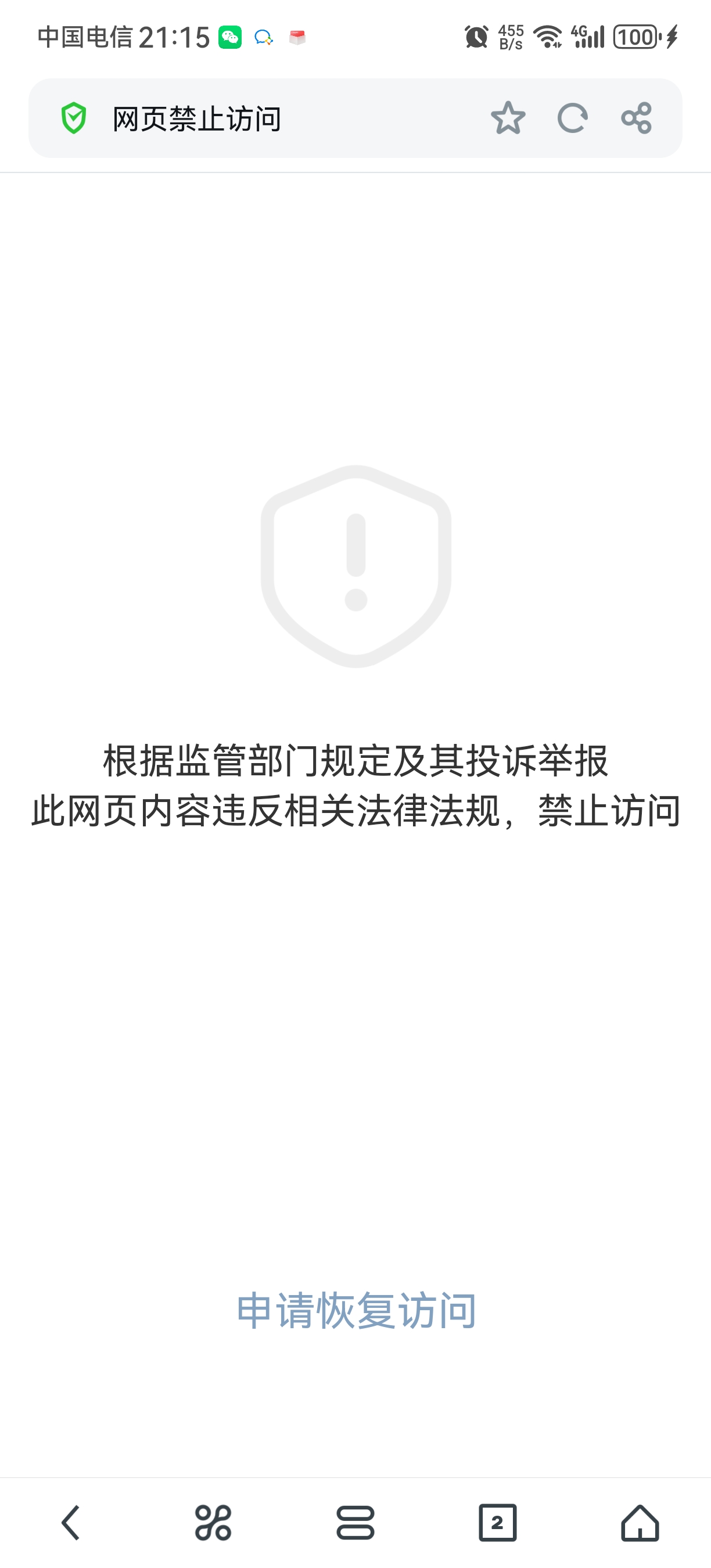Go back using the bottom arrow
Image resolution: width=711 pixels, height=1568 pixels.
(71, 1523)
